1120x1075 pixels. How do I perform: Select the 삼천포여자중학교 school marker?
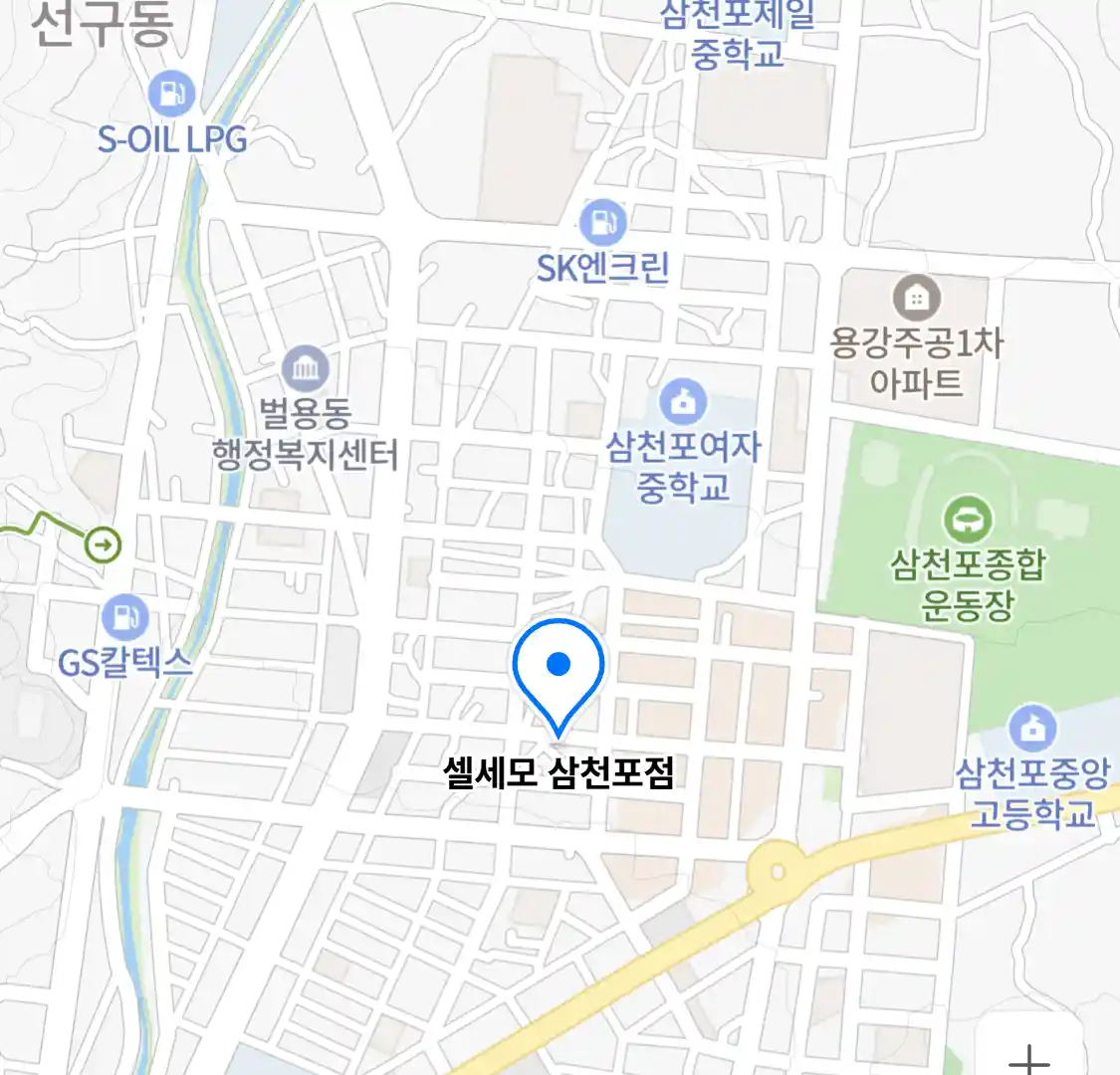683,402
